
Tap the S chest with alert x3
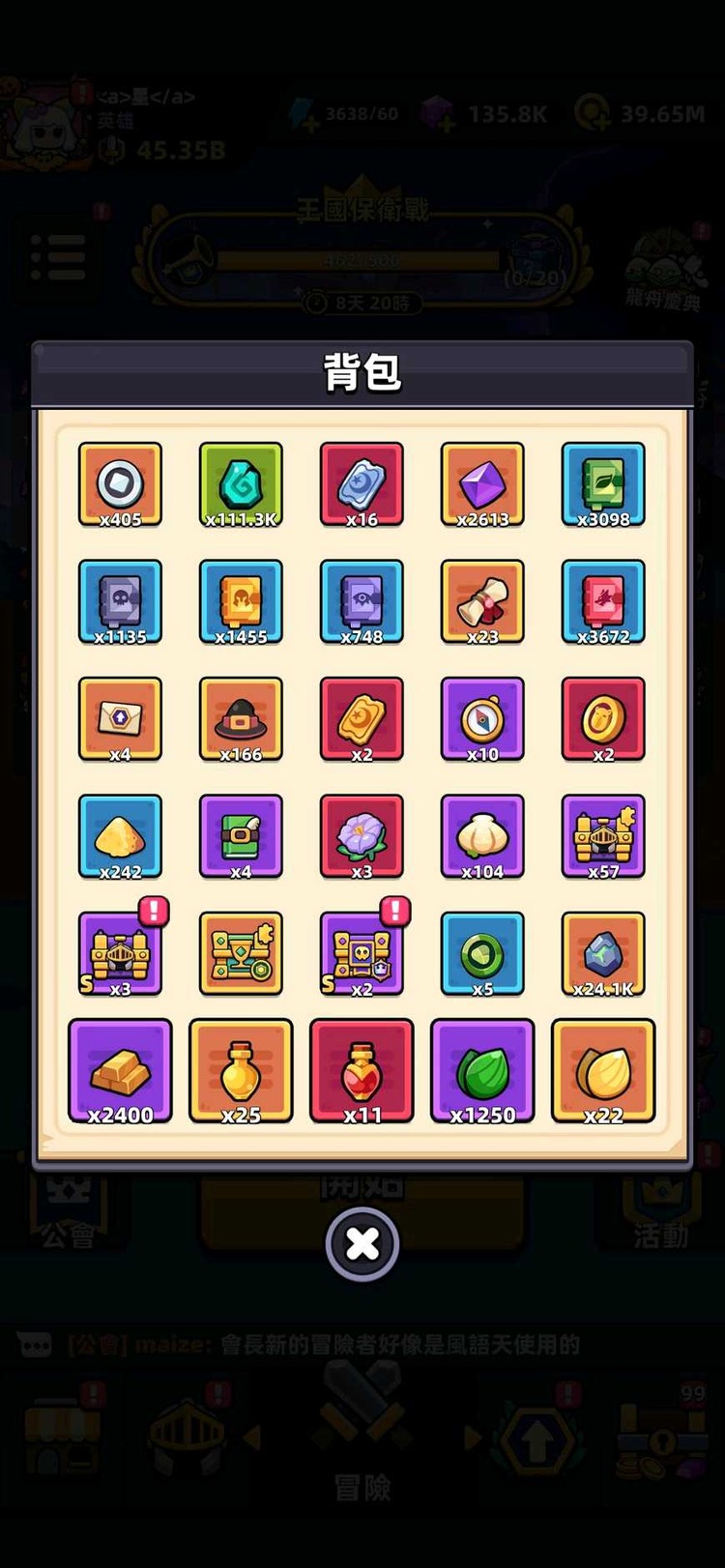pyautogui.click(x=120, y=954)
